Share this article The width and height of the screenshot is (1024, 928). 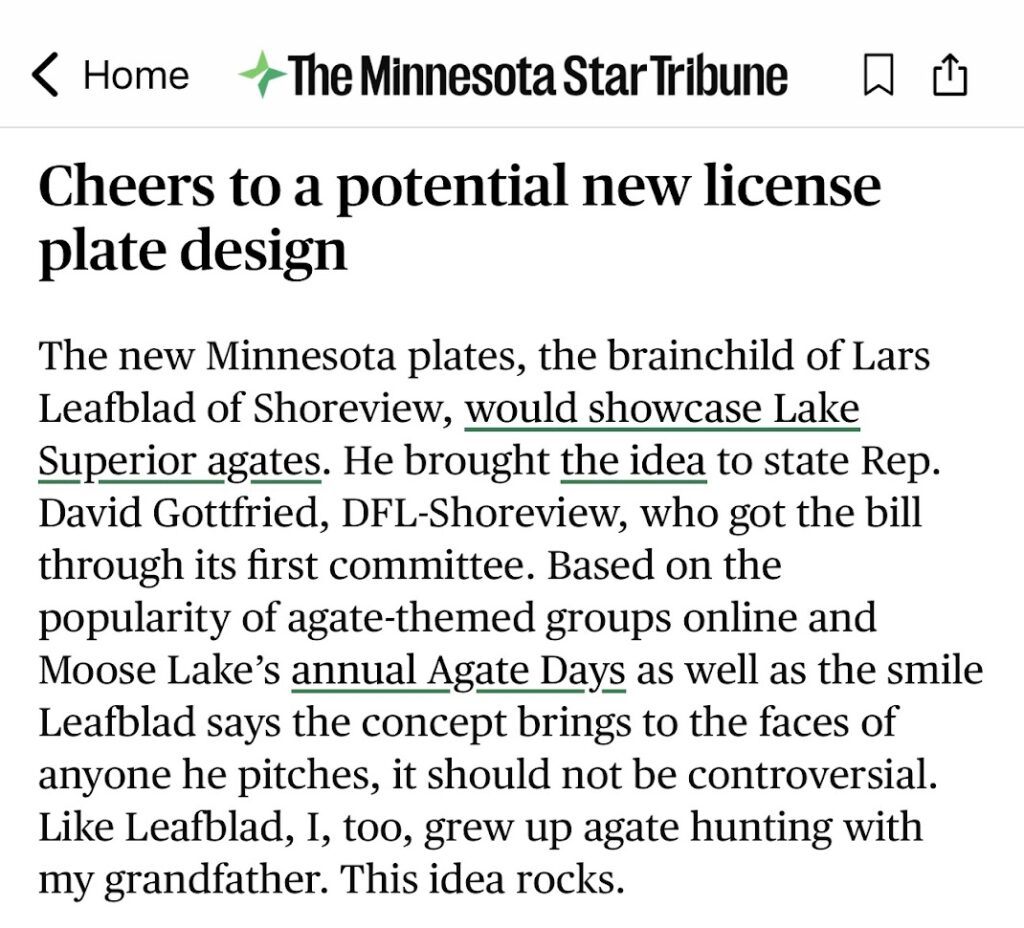pos(950,76)
